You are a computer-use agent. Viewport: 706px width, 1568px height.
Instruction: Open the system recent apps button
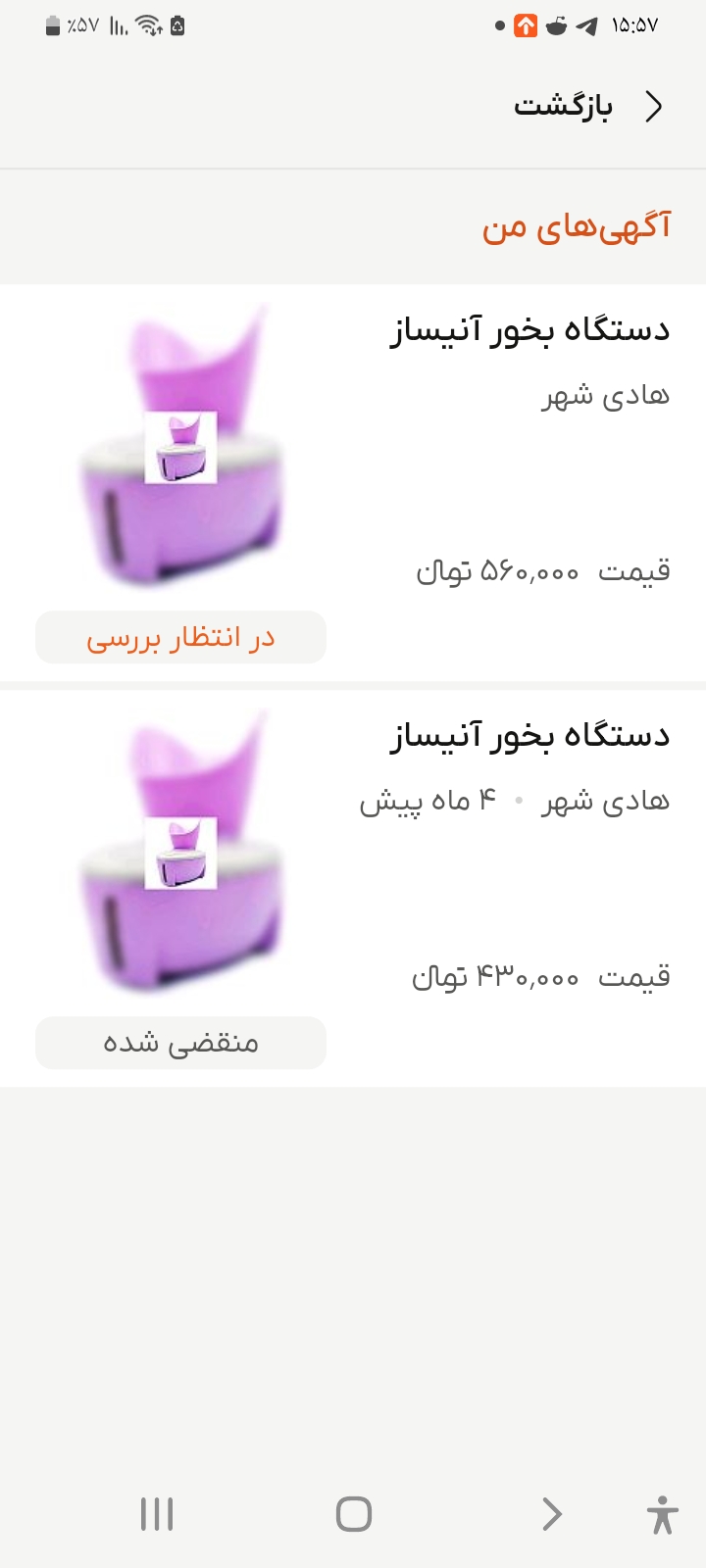click(x=157, y=1514)
